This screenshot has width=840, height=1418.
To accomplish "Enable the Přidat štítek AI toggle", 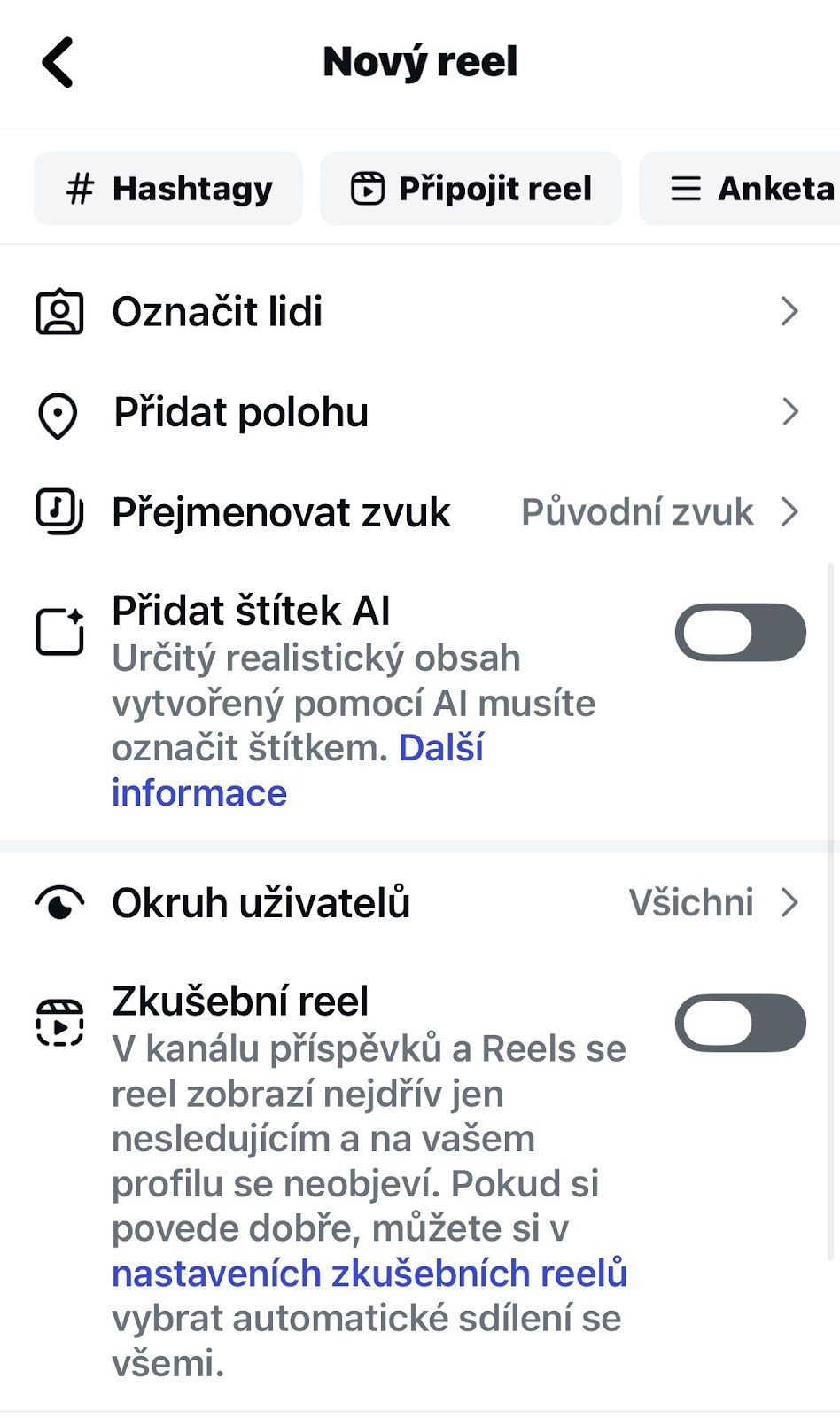I will click(x=740, y=631).
